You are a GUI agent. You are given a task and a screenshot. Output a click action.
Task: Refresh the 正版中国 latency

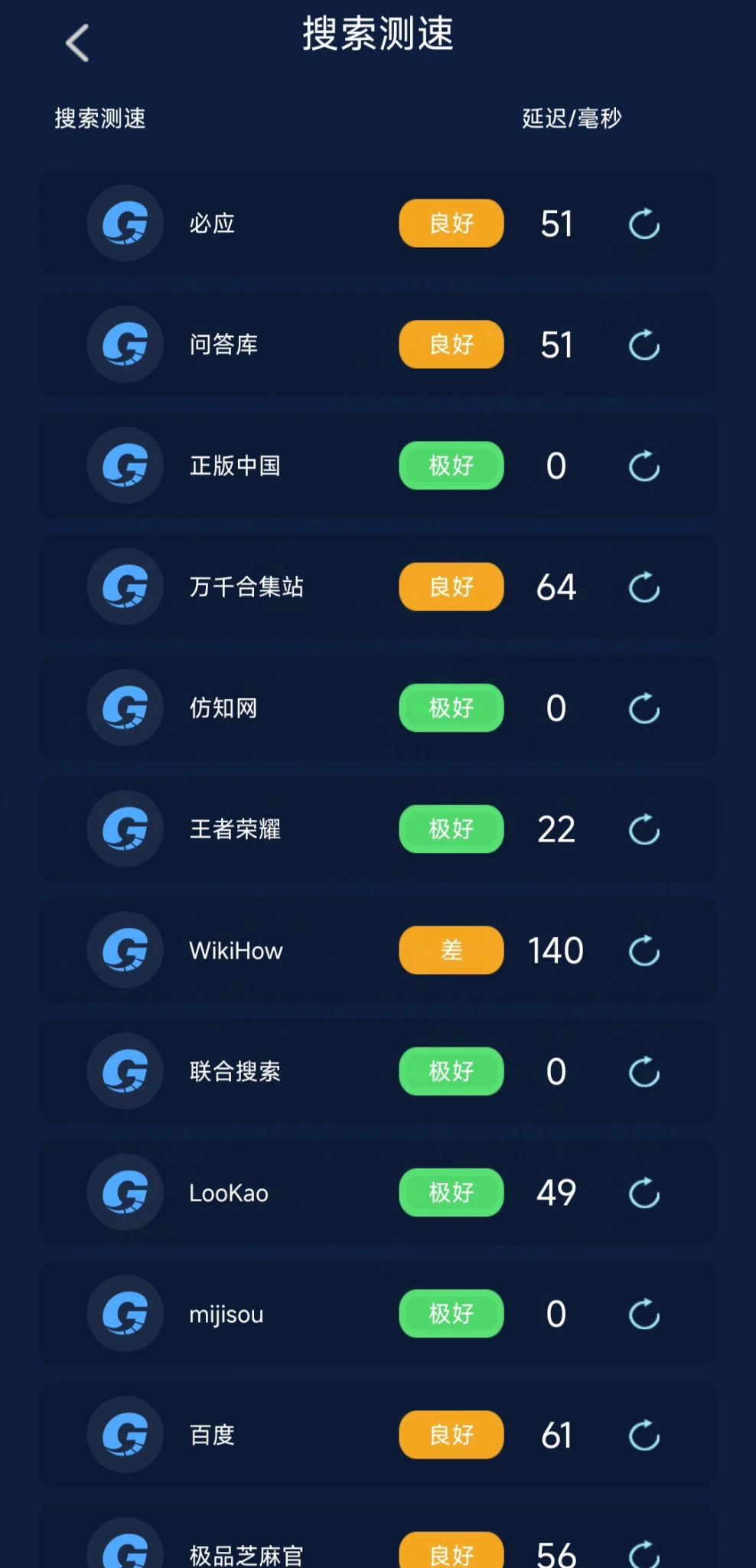point(644,465)
